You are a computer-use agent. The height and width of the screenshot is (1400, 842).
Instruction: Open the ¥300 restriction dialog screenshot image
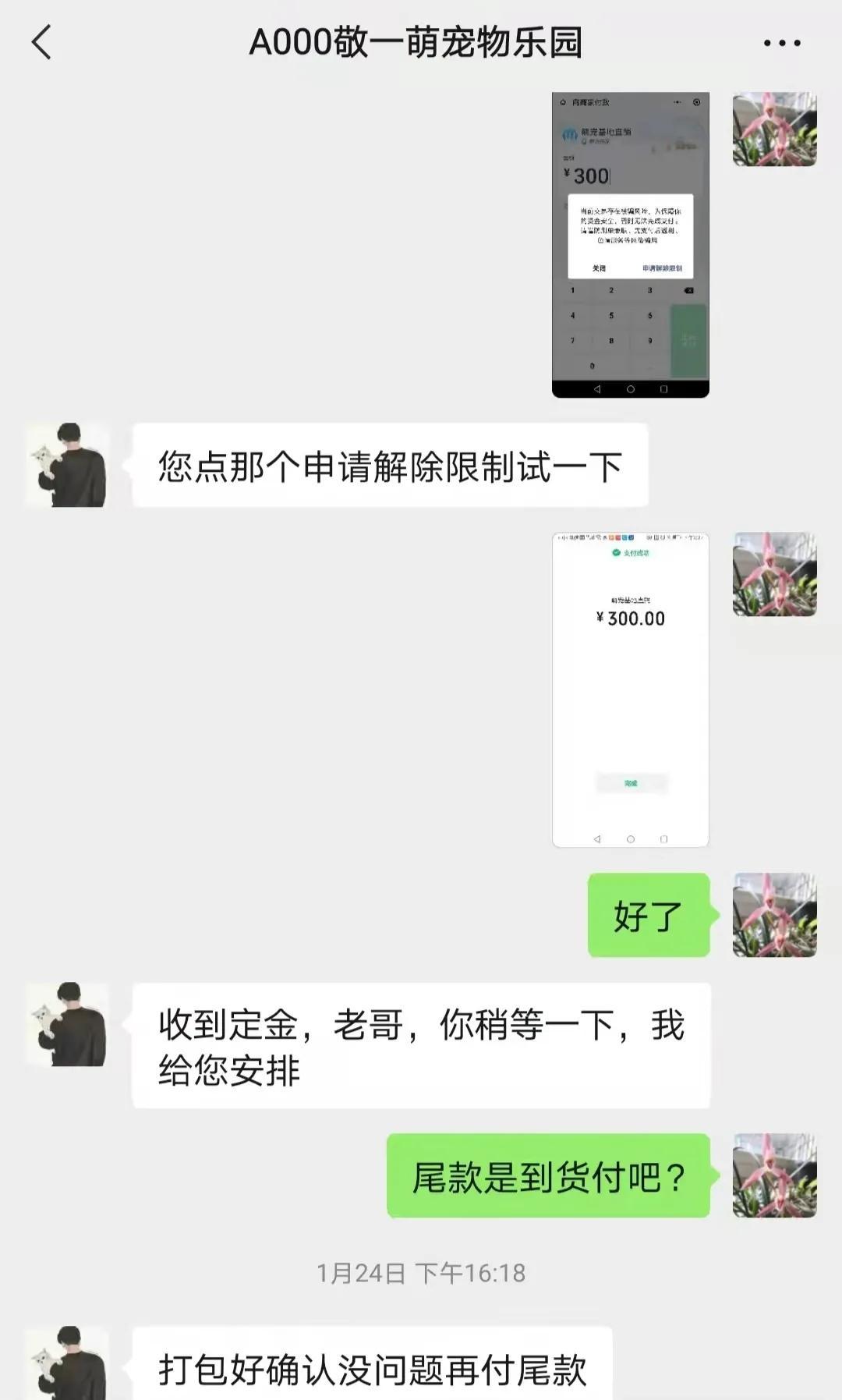pos(630,245)
